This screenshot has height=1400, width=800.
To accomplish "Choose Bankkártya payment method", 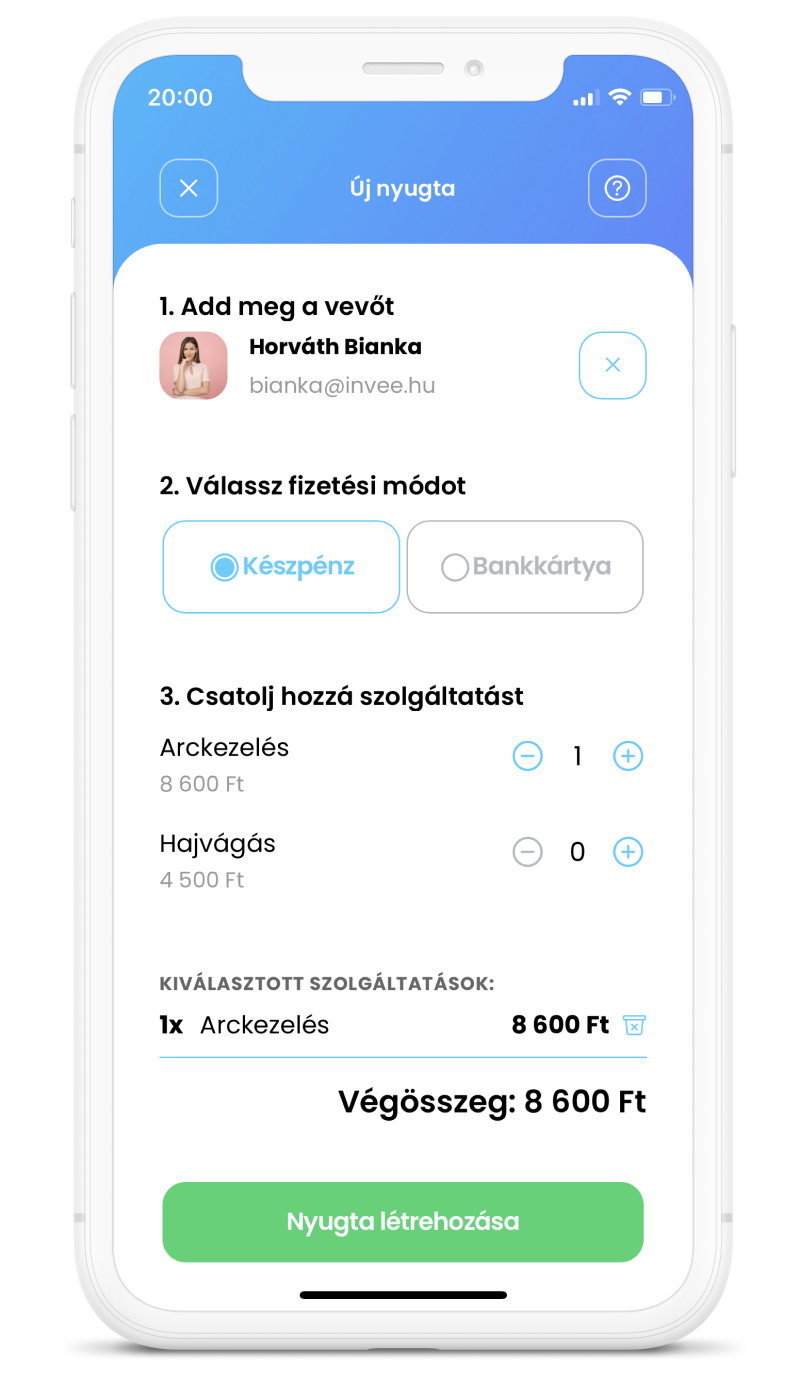I will 525,567.
